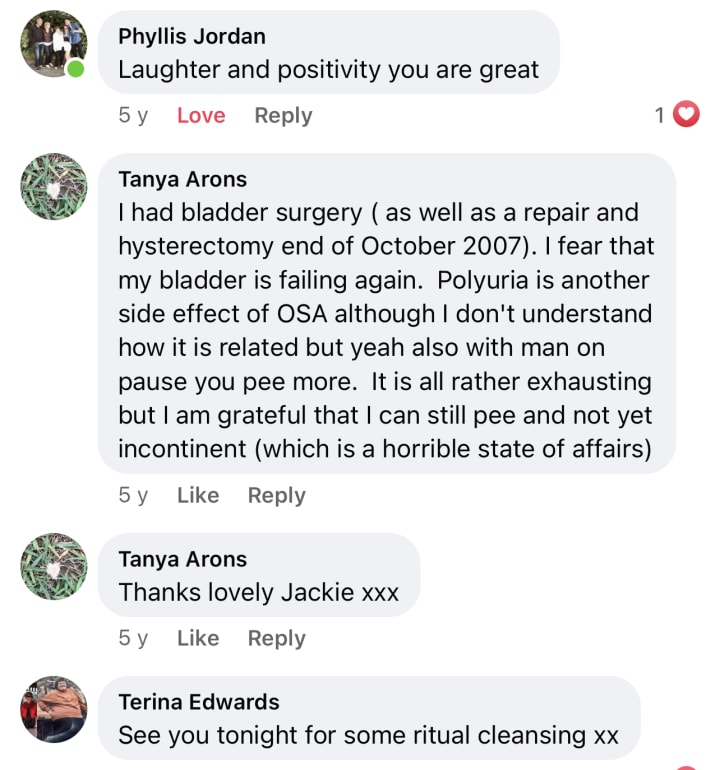Like the "Thanks lovely Jackie xxx" comment

coord(198,638)
